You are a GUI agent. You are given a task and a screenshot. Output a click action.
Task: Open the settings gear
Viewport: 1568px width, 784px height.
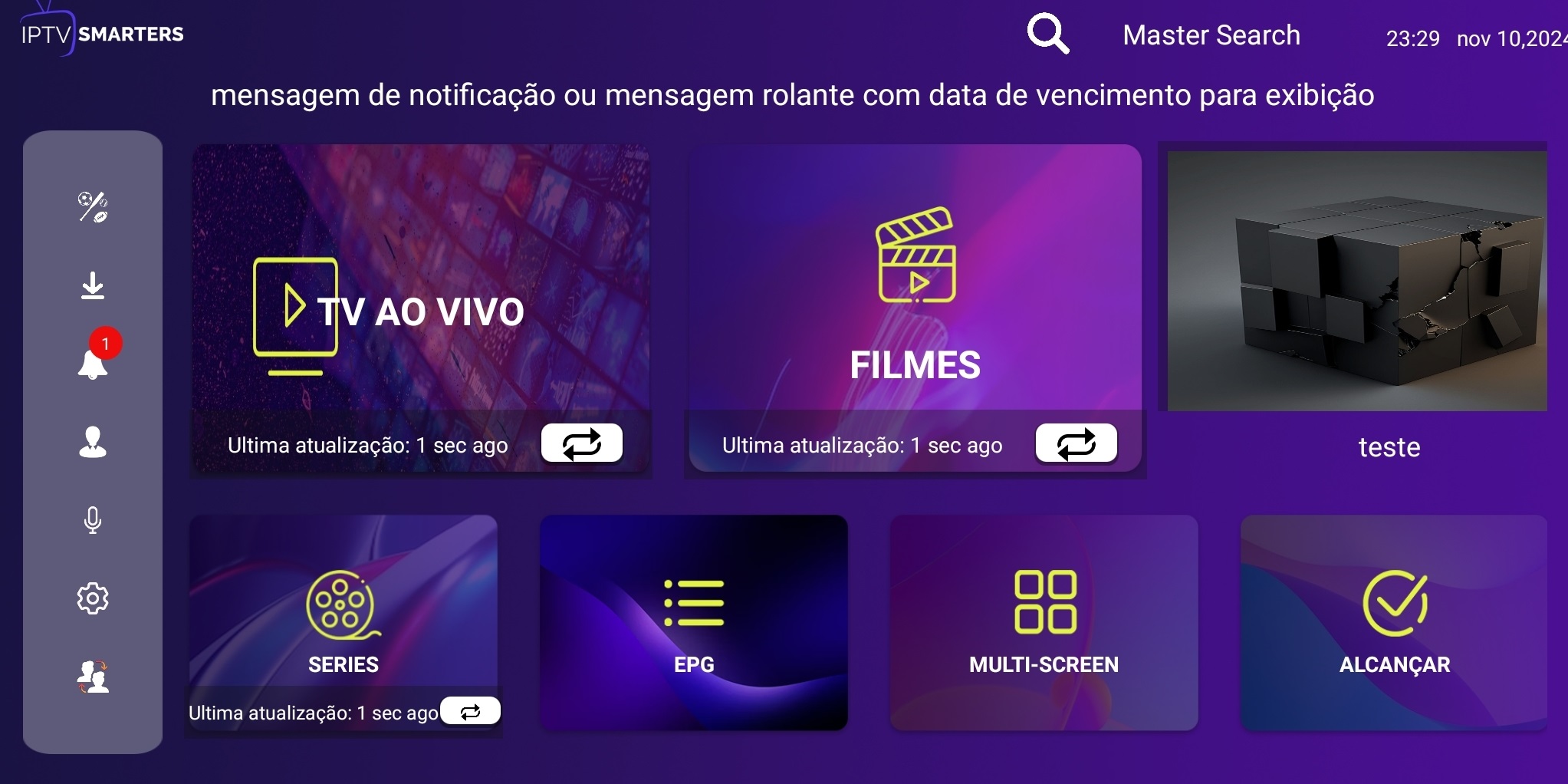pos(93,598)
